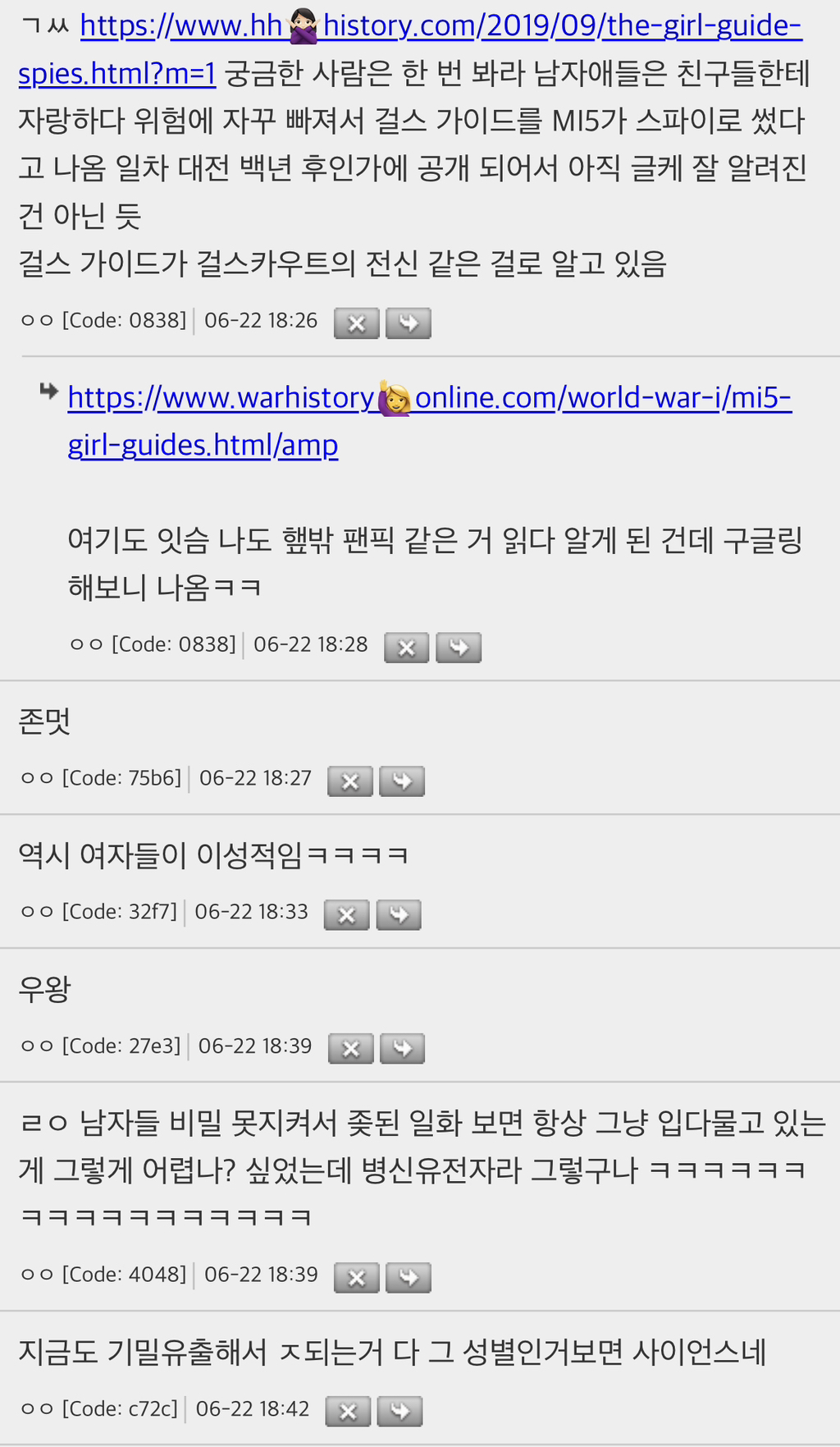Reply to the comment by Code 4048

pos(408,1278)
